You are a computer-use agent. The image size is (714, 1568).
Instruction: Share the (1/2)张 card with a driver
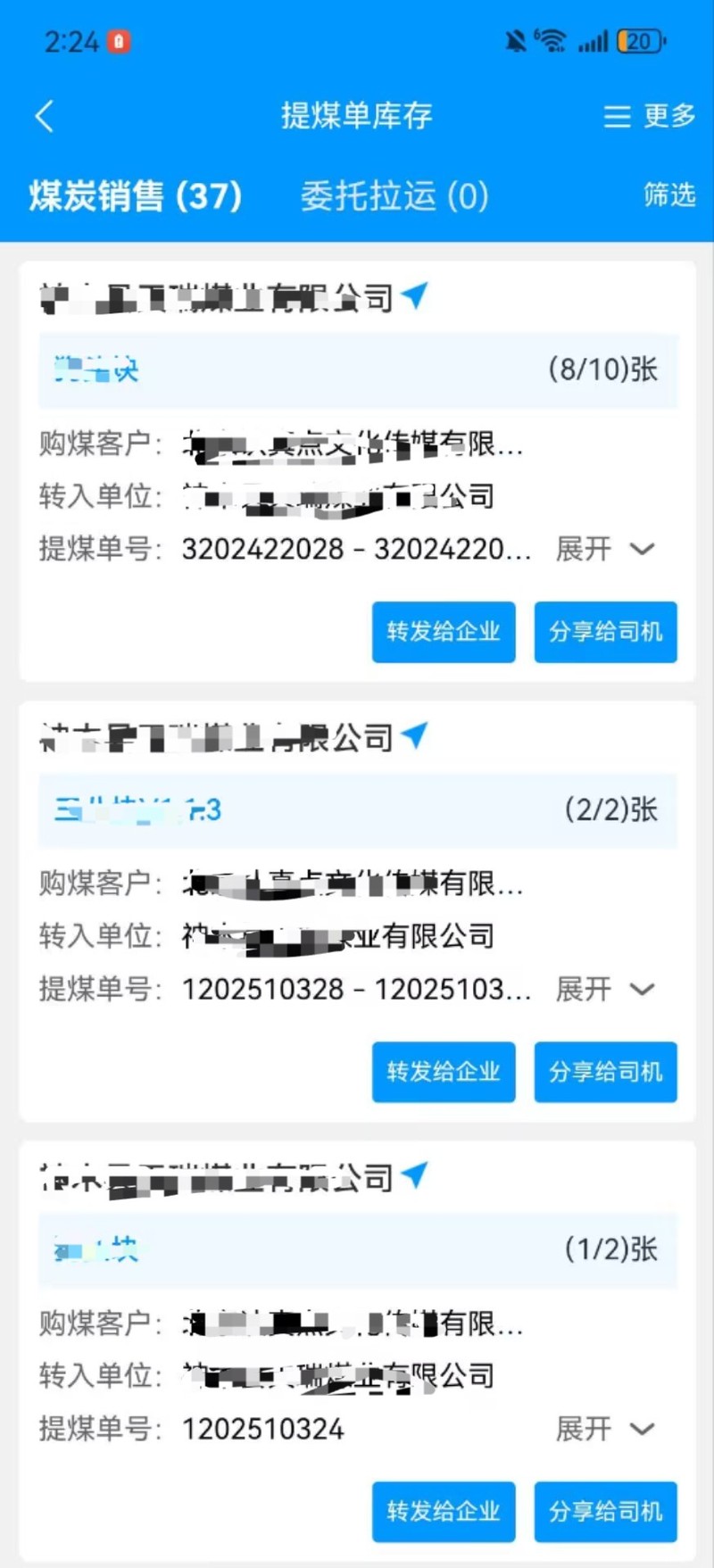[x=605, y=1512]
